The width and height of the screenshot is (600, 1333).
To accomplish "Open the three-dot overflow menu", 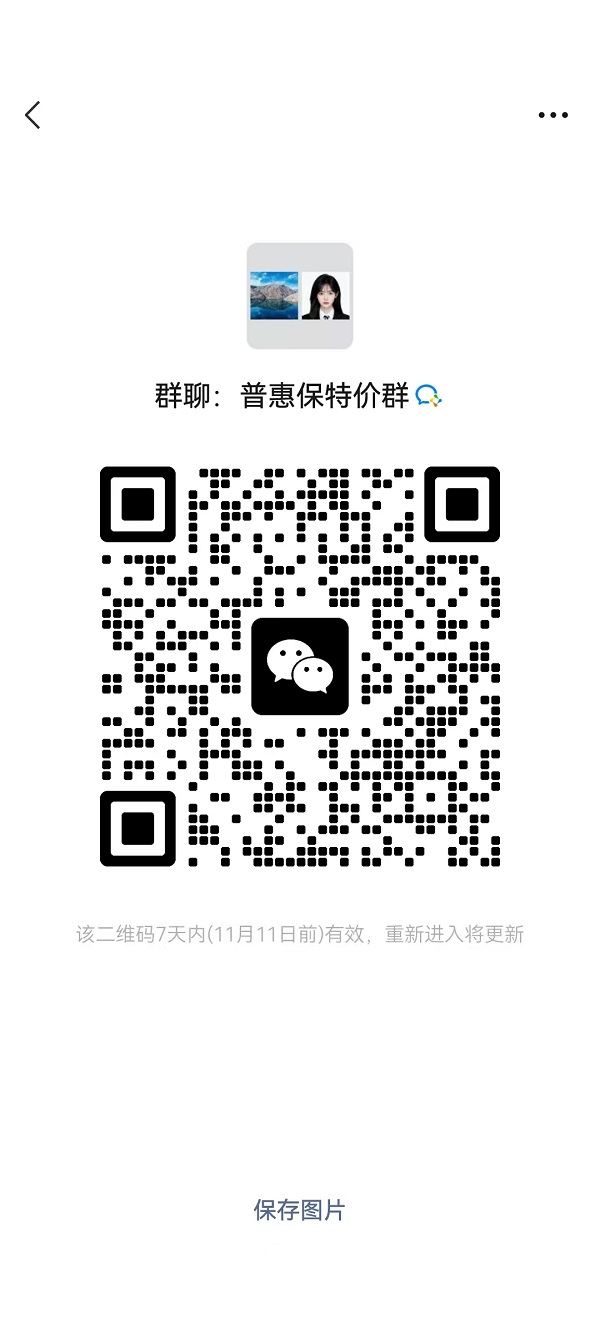I will click(553, 115).
